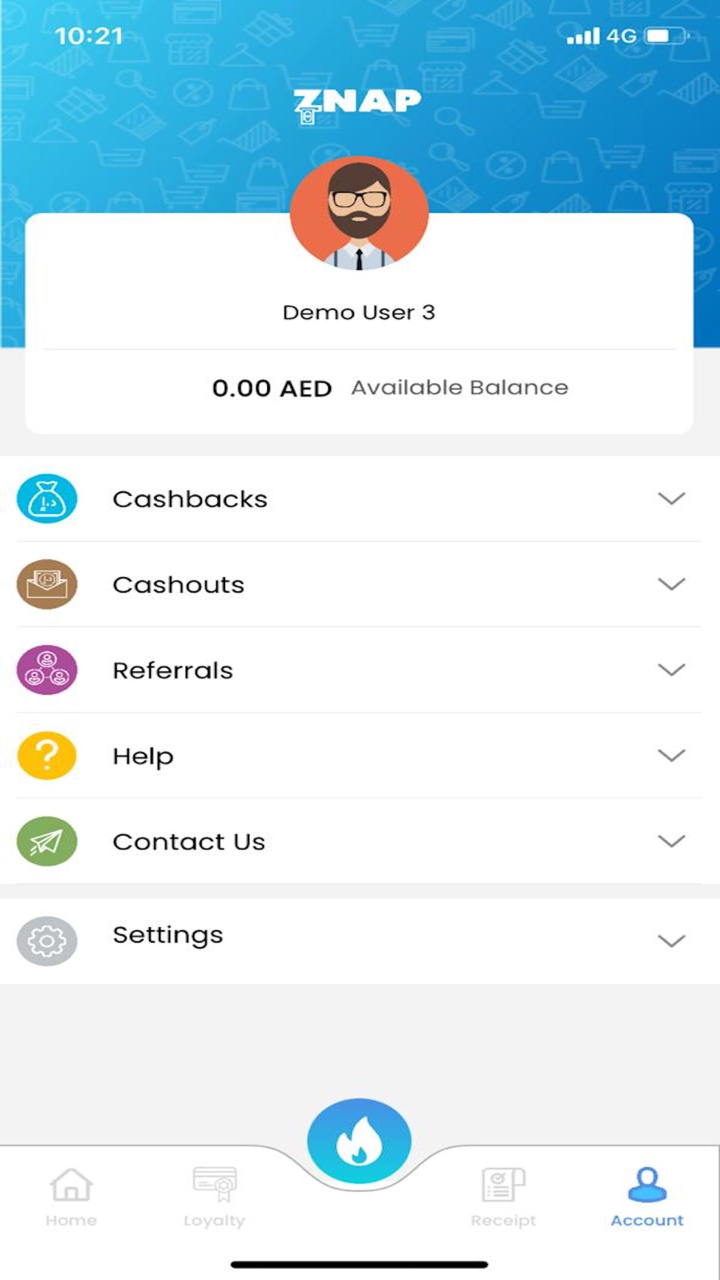Open the Receipt tab icon
The width and height of the screenshot is (720, 1280).
click(x=503, y=1190)
